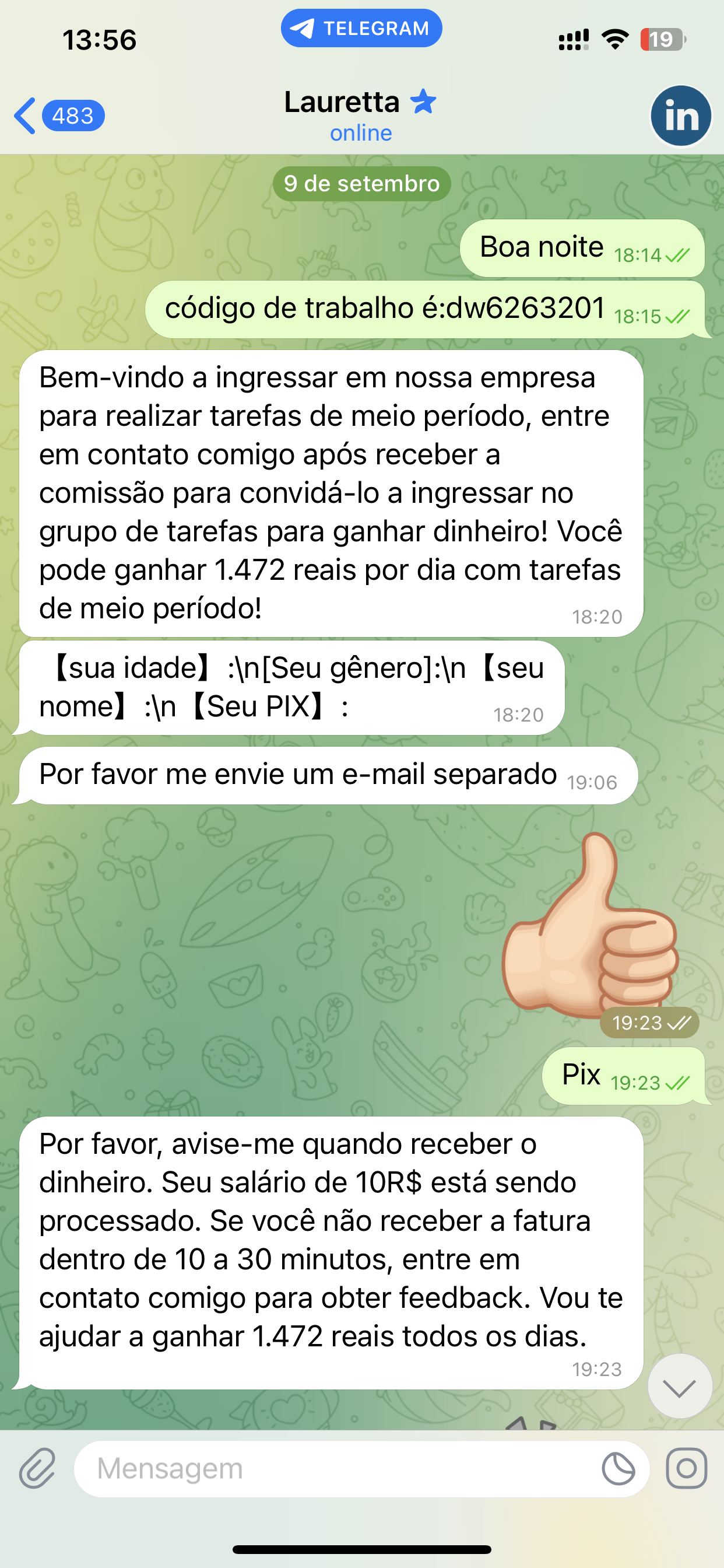Tap the attach file paperclip
Viewport: 724px width, 1568px height.
(x=38, y=1468)
